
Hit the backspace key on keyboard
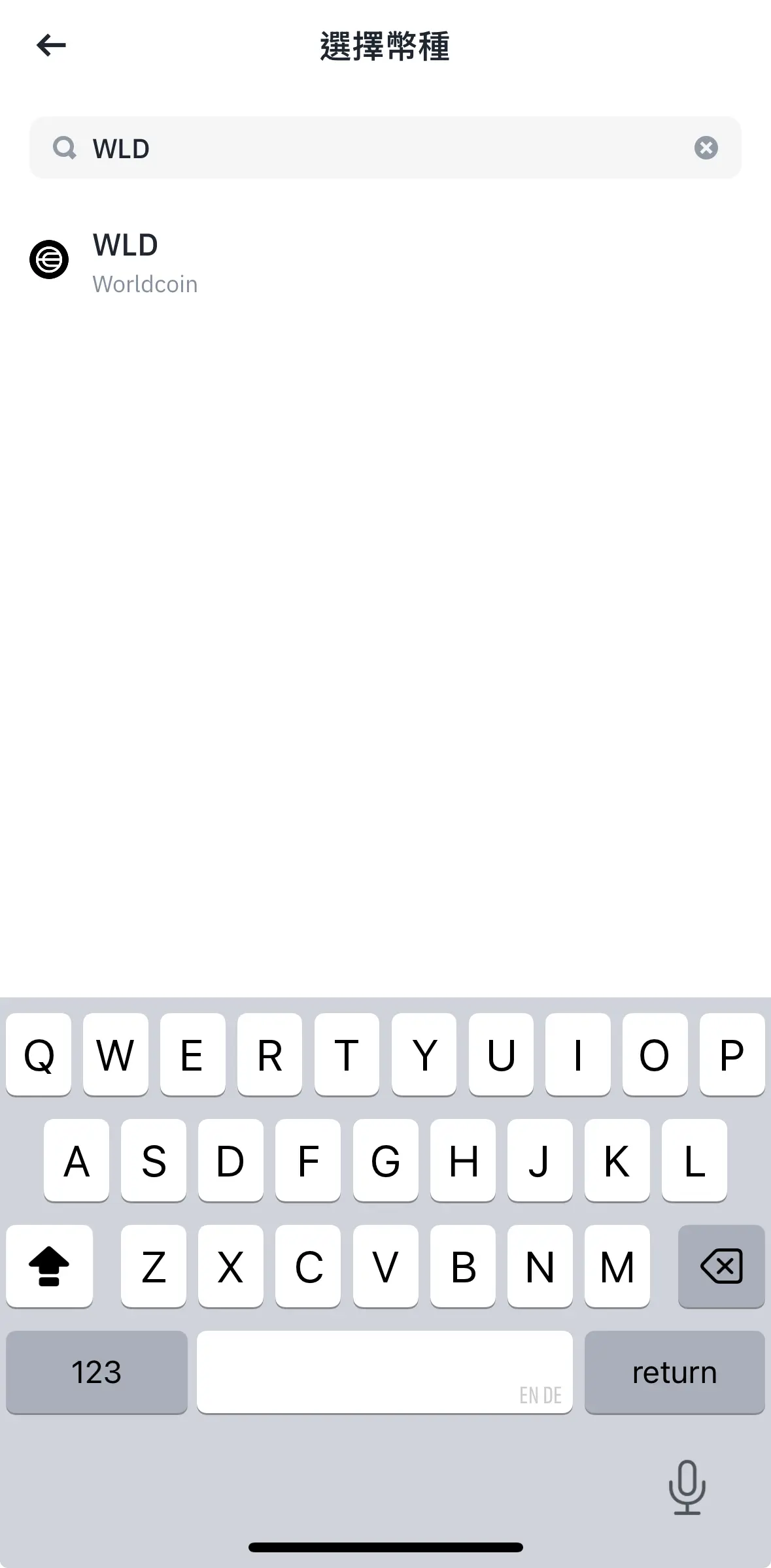tap(721, 1266)
